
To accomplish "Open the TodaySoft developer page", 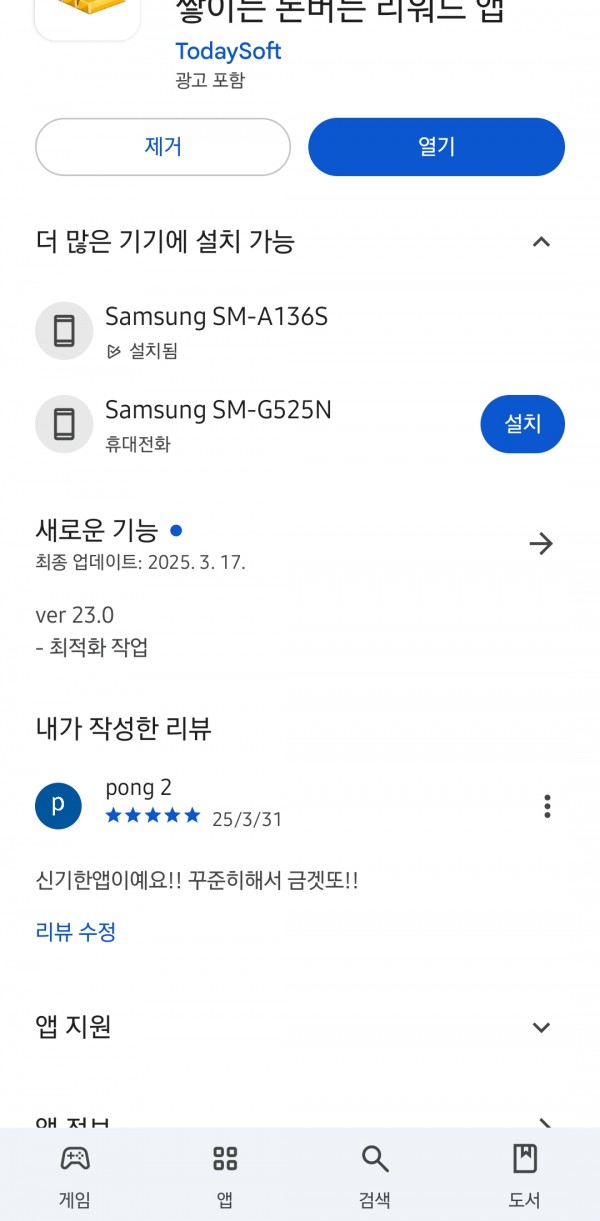I will [228, 51].
